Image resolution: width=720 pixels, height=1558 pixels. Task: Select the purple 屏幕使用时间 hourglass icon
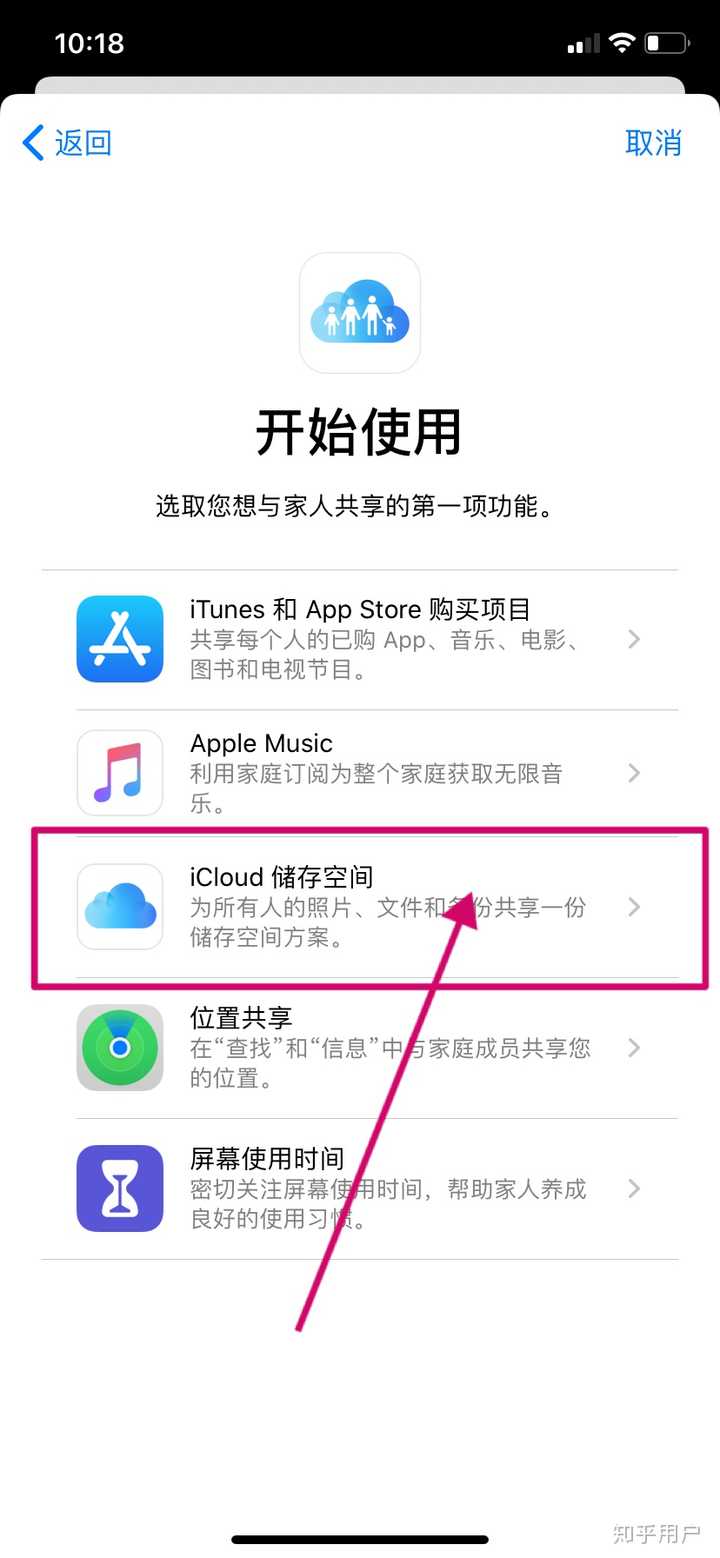119,1188
